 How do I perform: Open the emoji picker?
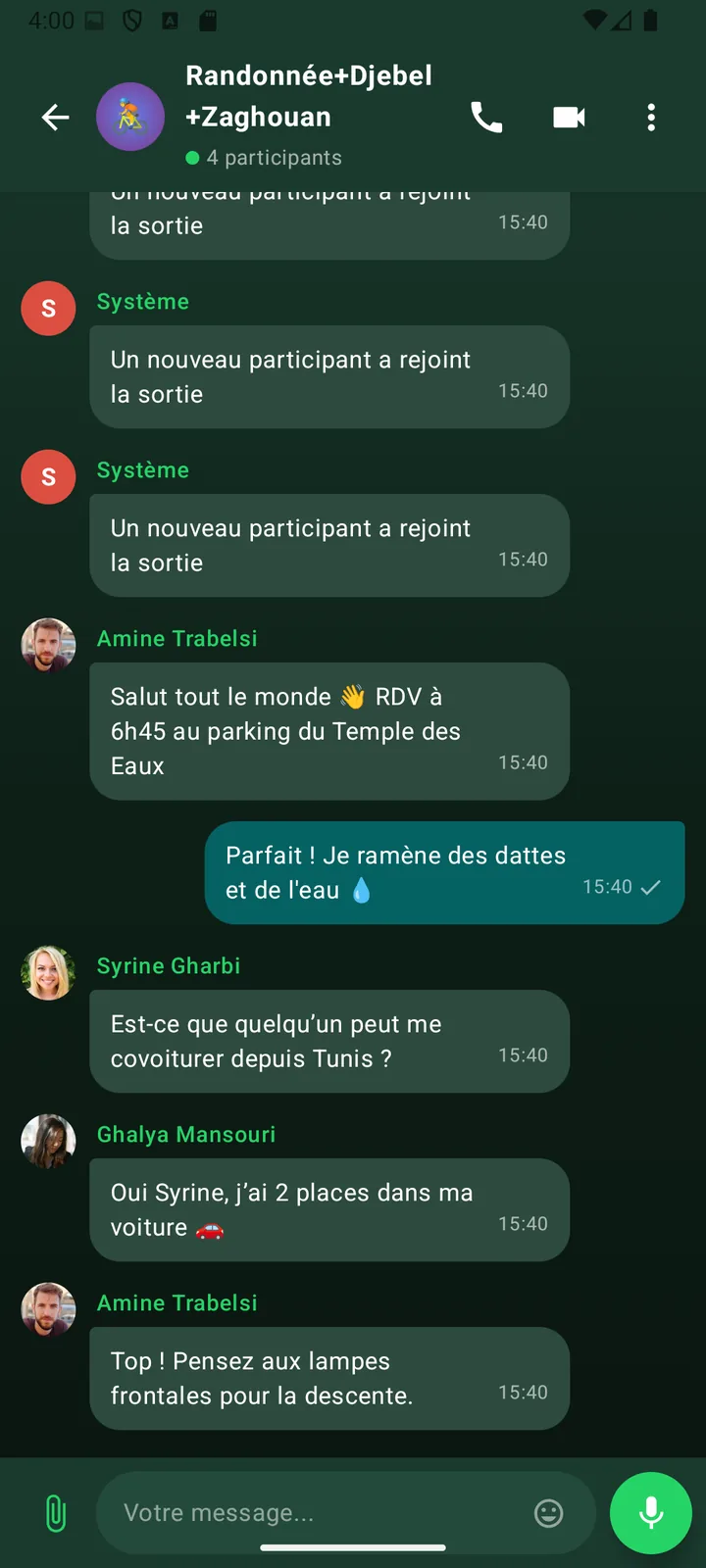pyautogui.click(x=549, y=1513)
